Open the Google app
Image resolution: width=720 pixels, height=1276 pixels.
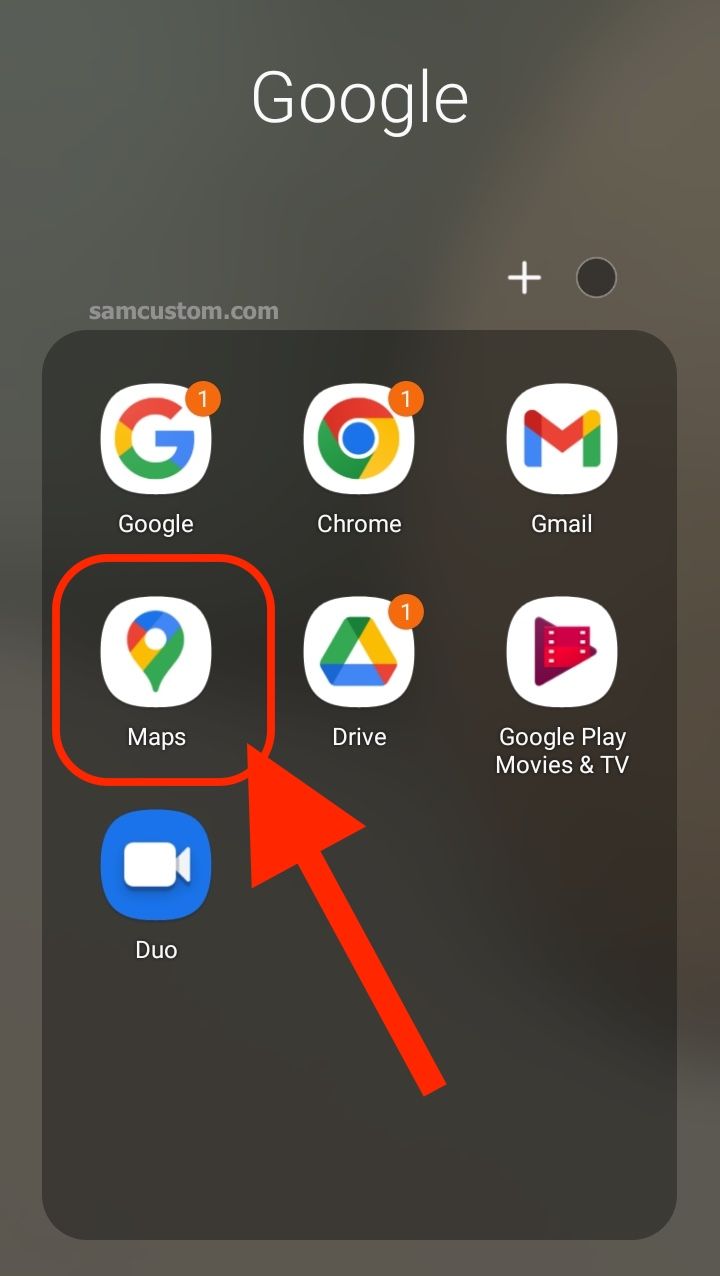tap(156, 439)
